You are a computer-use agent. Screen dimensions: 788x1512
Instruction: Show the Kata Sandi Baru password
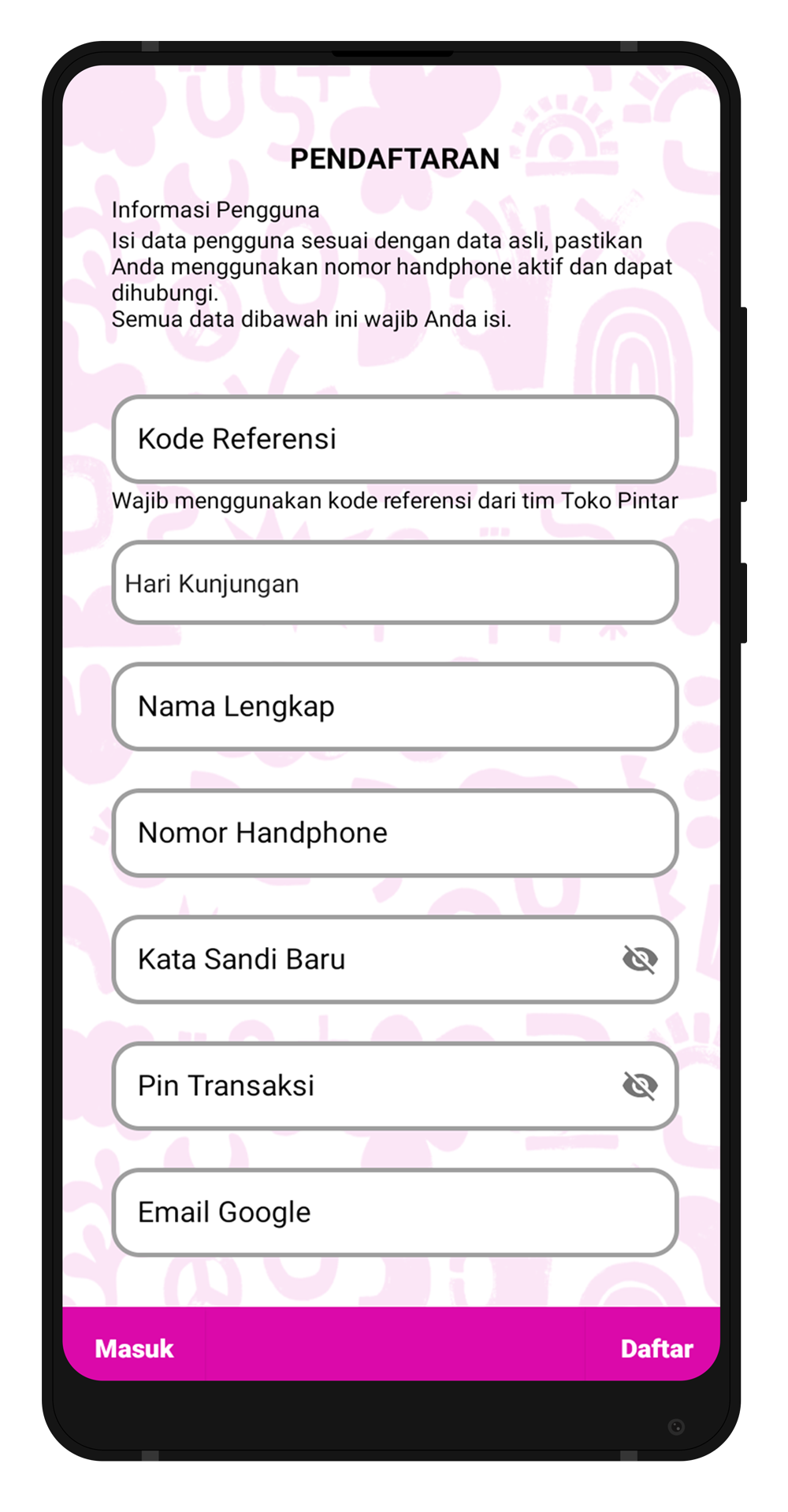click(x=640, y=960)
